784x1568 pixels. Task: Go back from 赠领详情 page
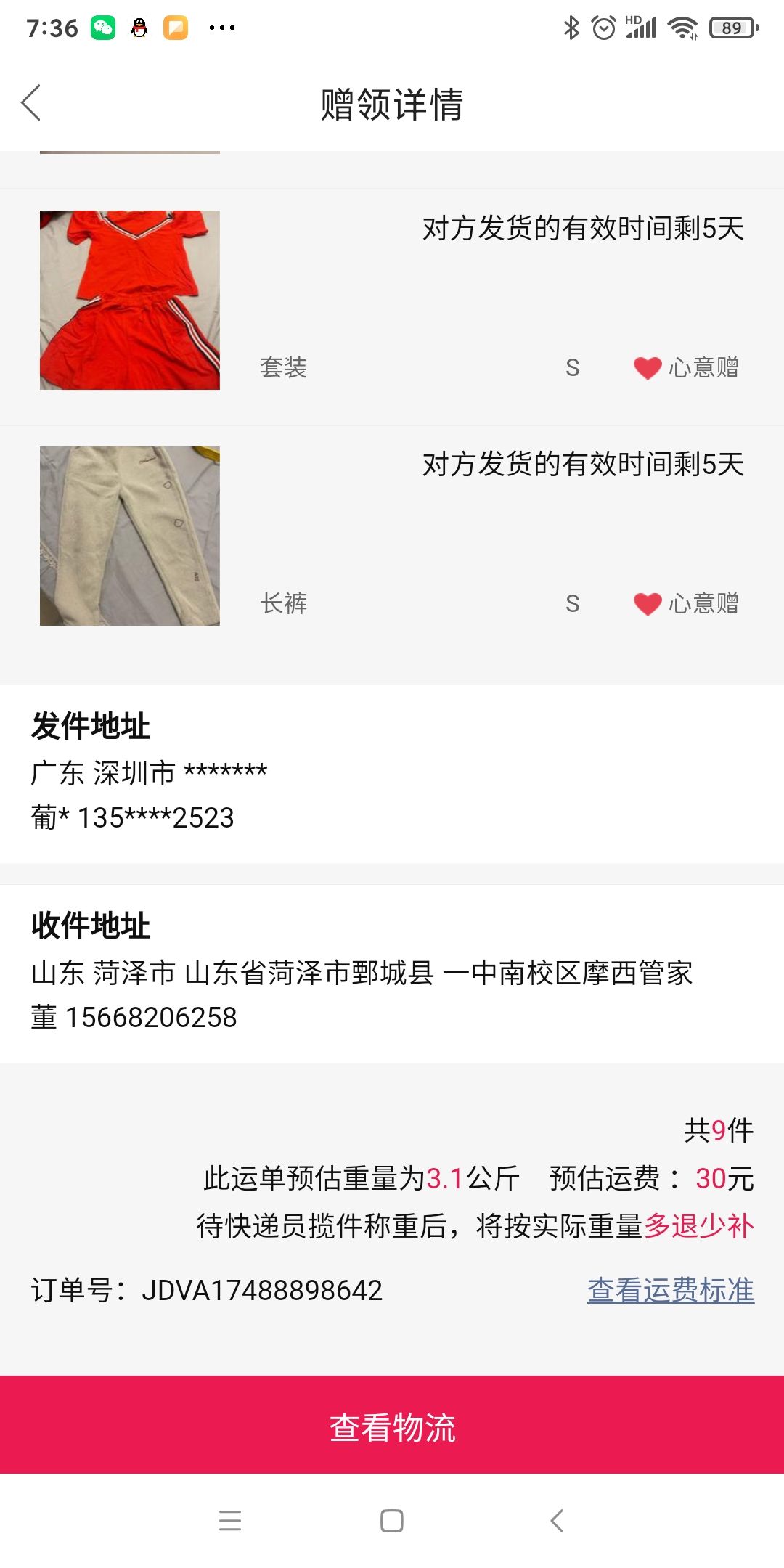click(31, 103)
